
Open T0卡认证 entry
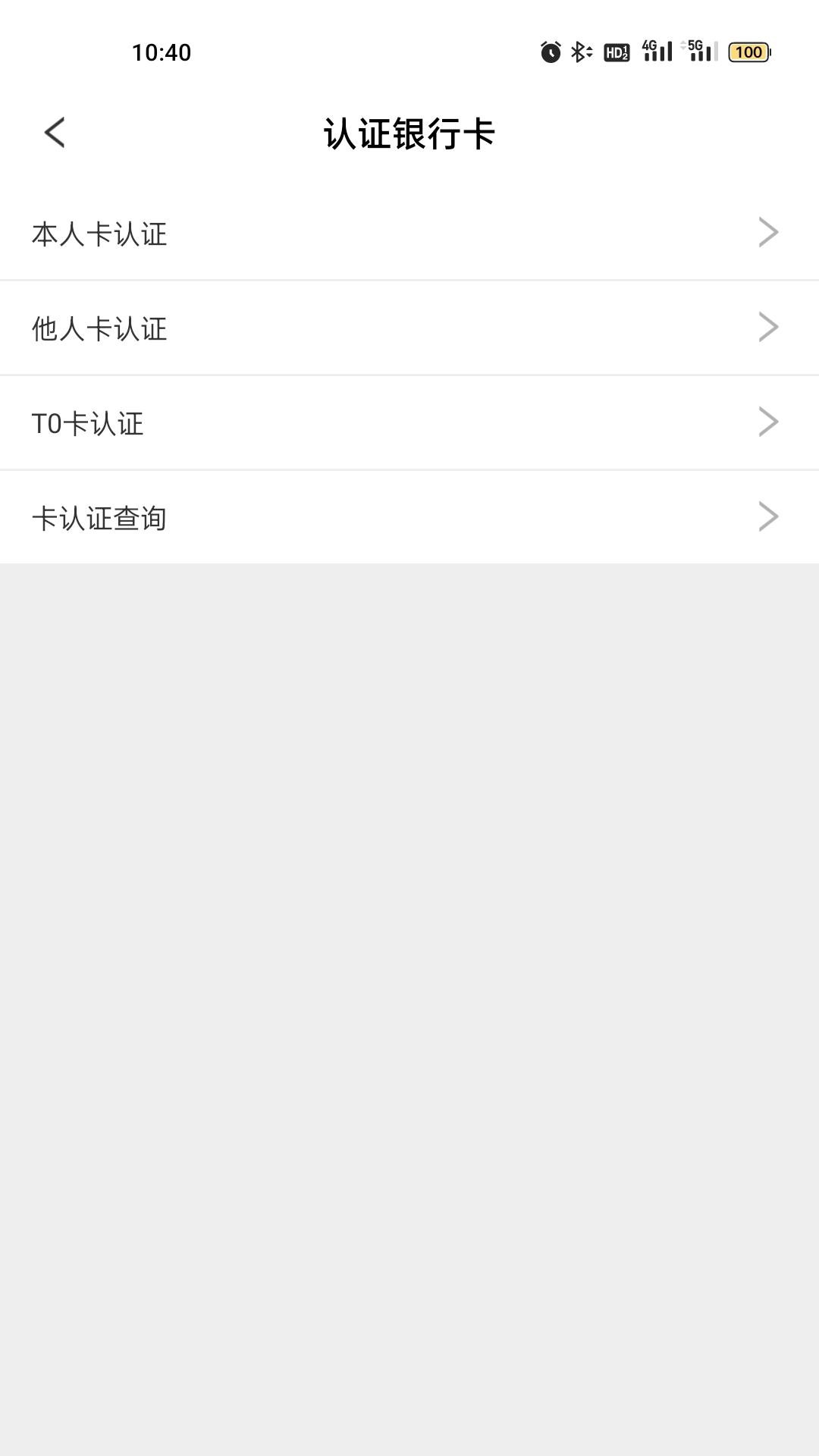click(409, 423)
